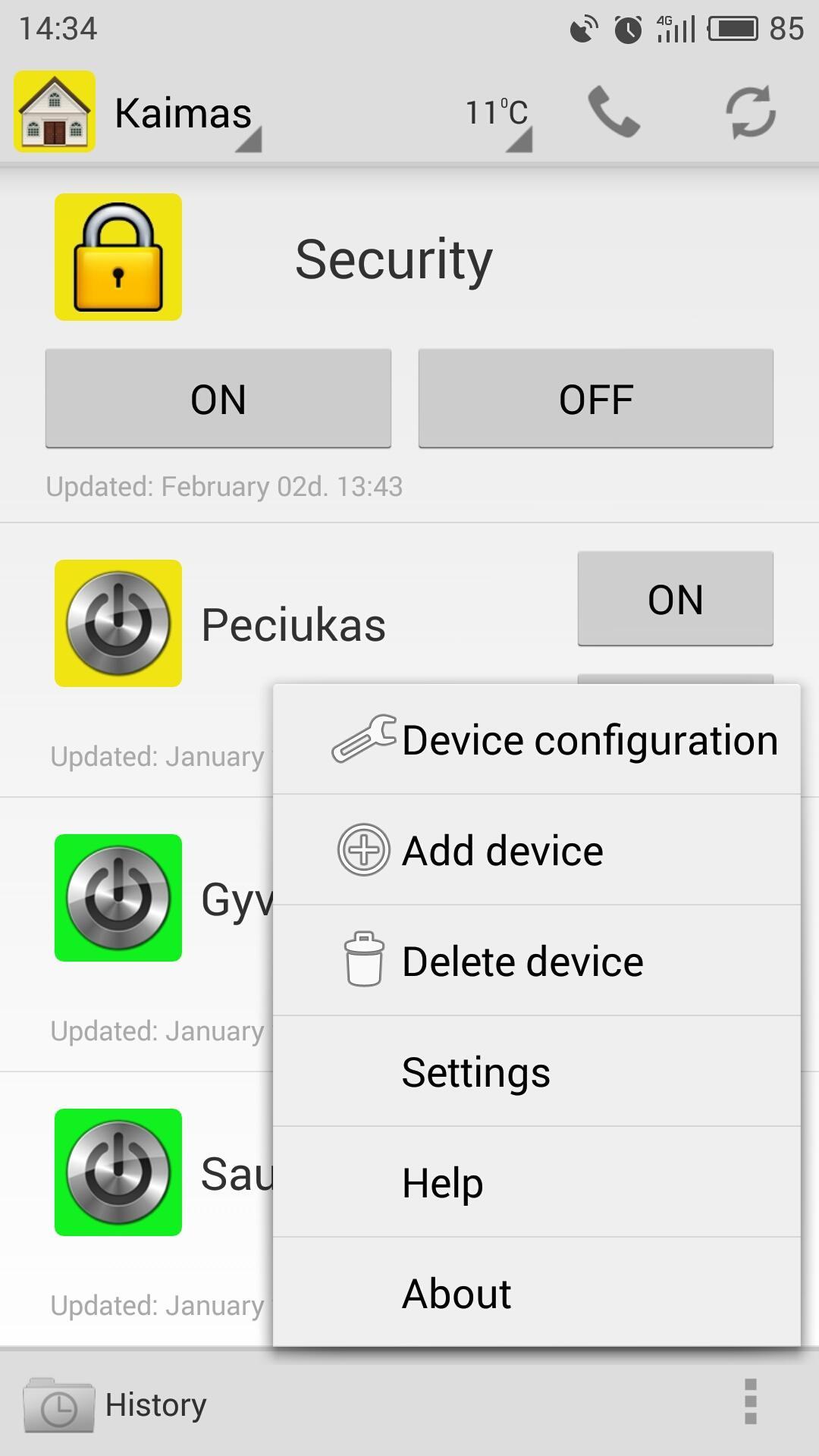Refresh device statuses with the sync icon
819x1456 pixels.
point(749,112)
